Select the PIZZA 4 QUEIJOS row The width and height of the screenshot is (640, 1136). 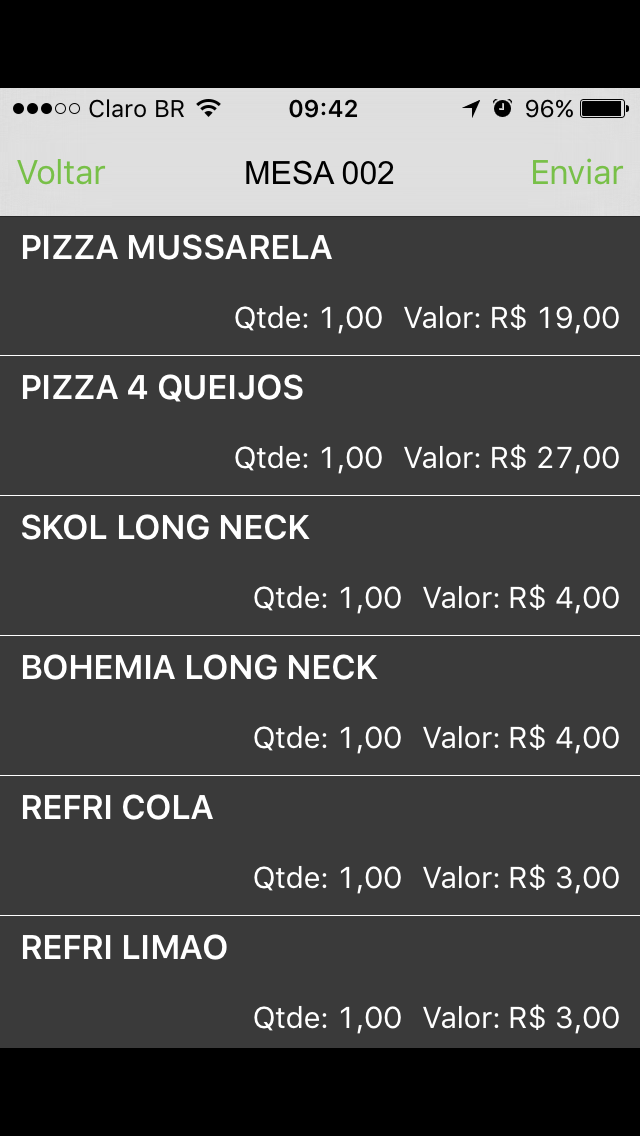pos(320,425)
